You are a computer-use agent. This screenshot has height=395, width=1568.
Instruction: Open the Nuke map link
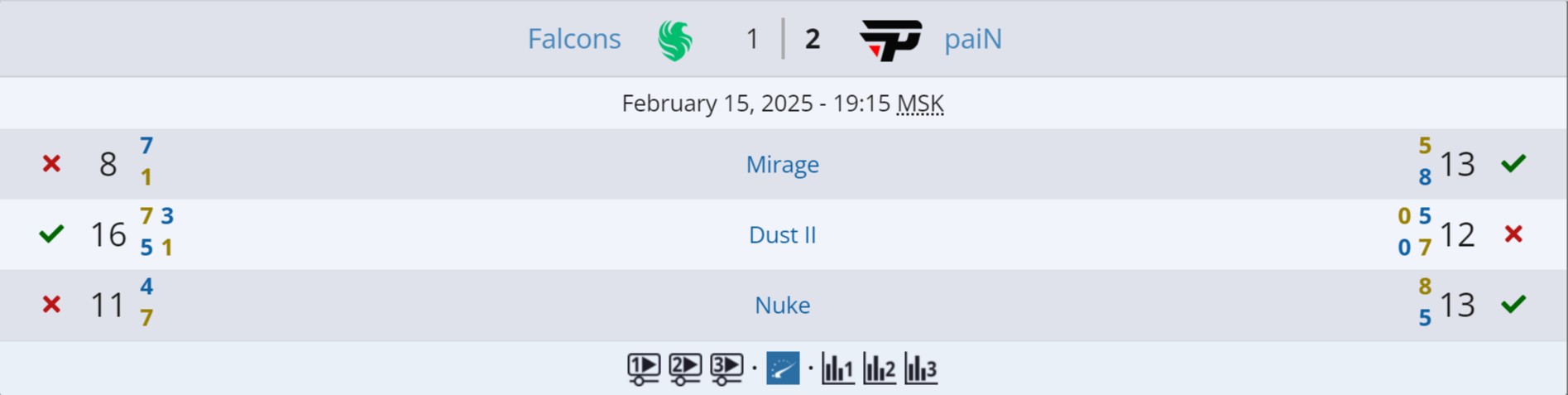(782, 305)
